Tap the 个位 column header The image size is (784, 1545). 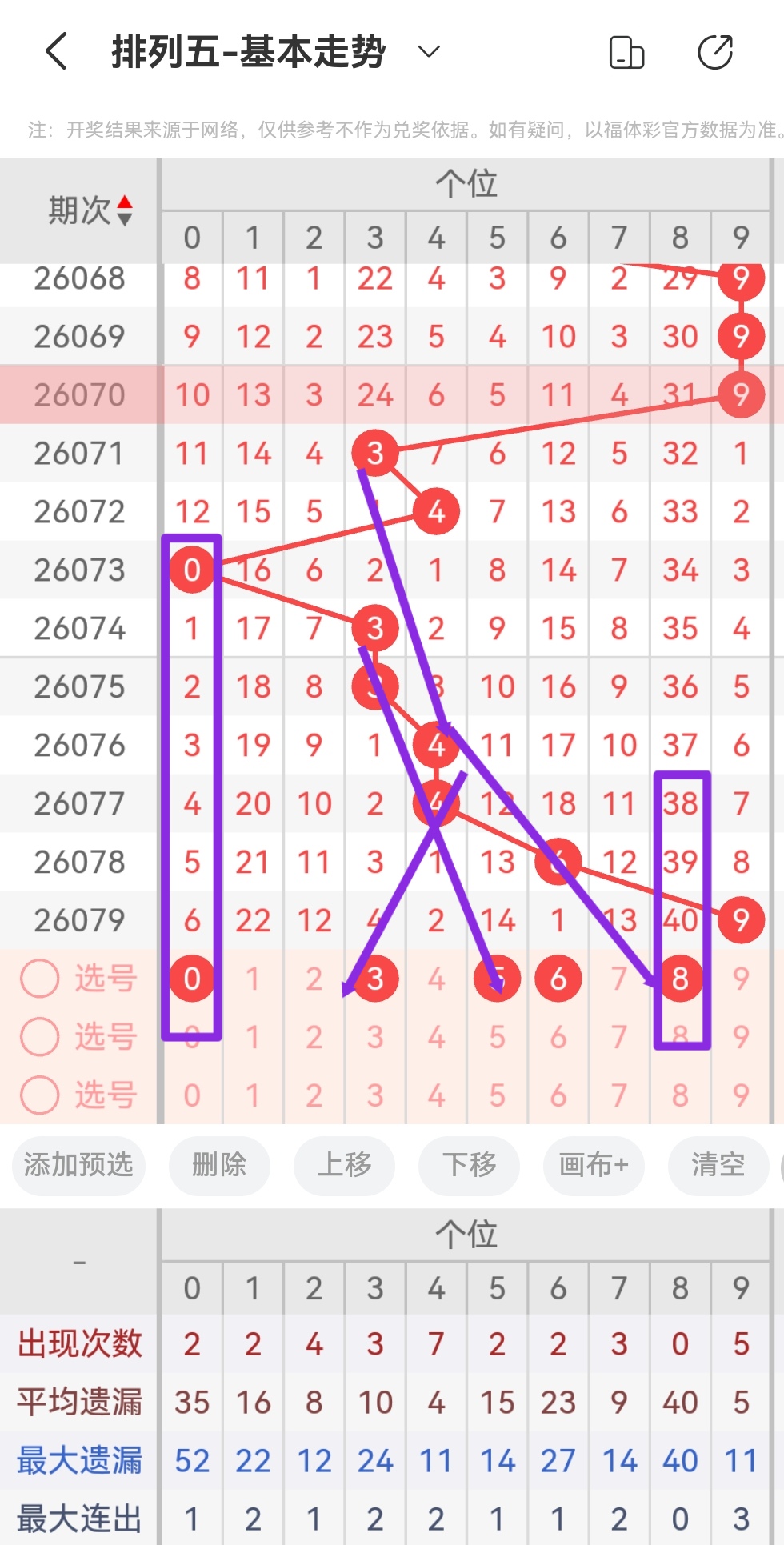[466, 183]
